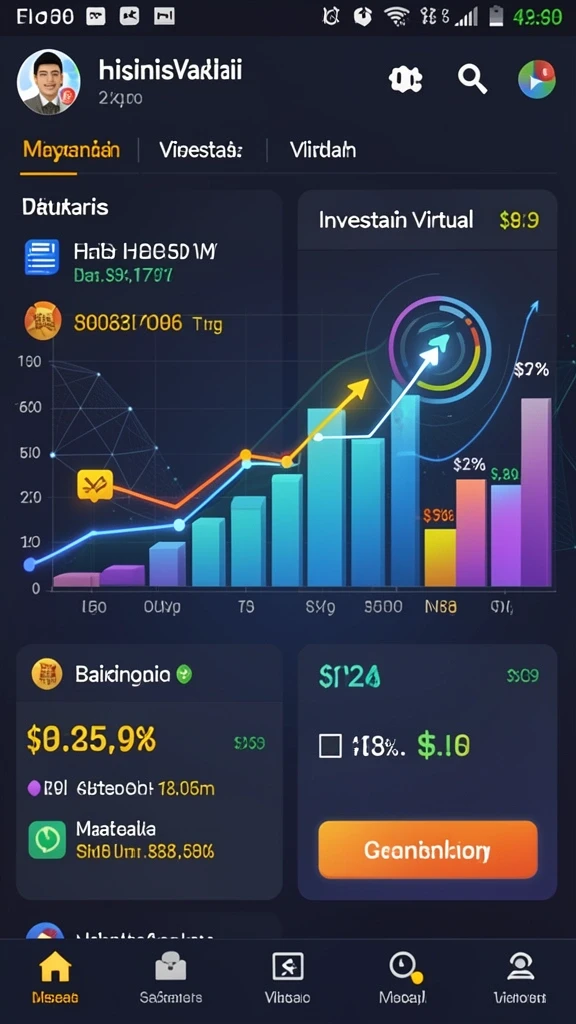
Task: Select the first yellow-highlighted top tab
Action: [71, 150]
